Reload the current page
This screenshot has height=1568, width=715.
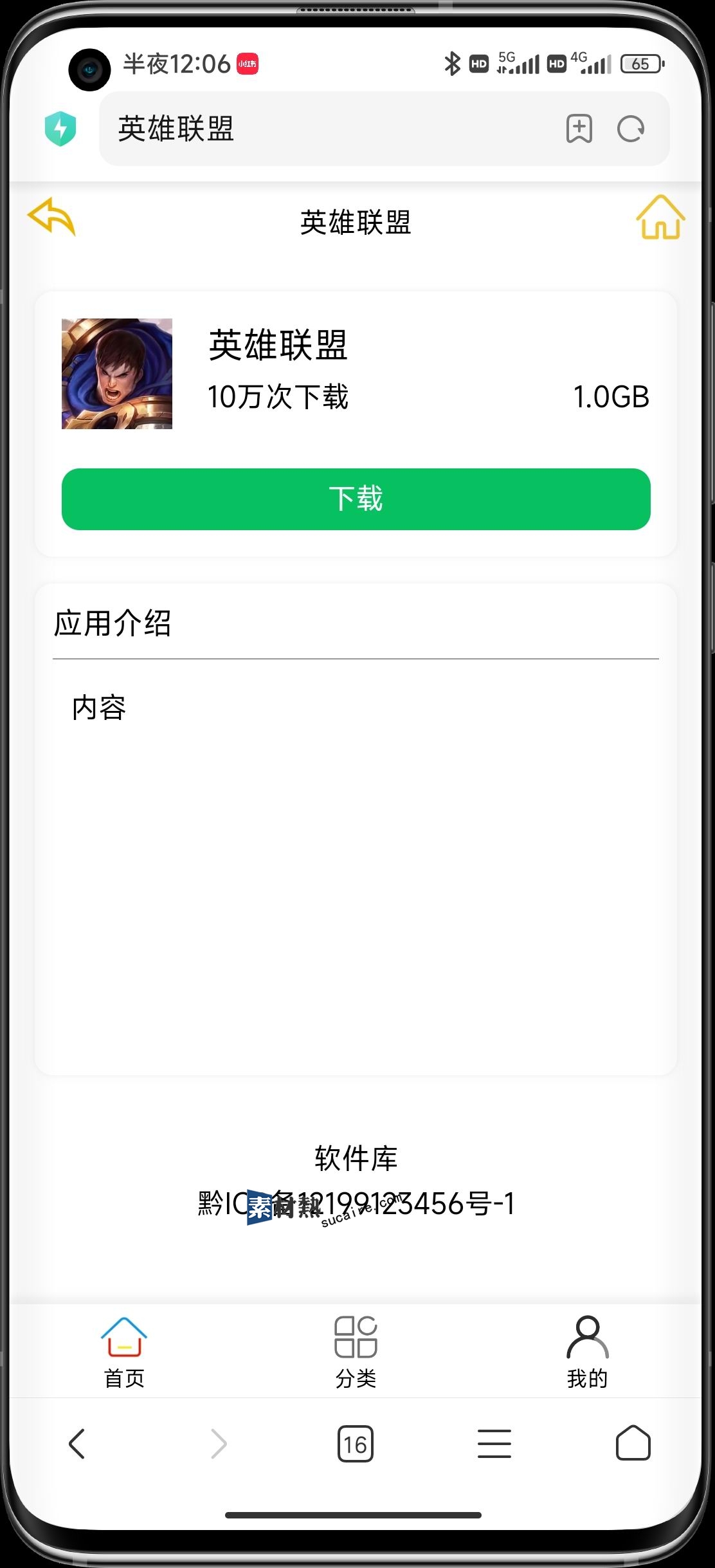point(631,129)
